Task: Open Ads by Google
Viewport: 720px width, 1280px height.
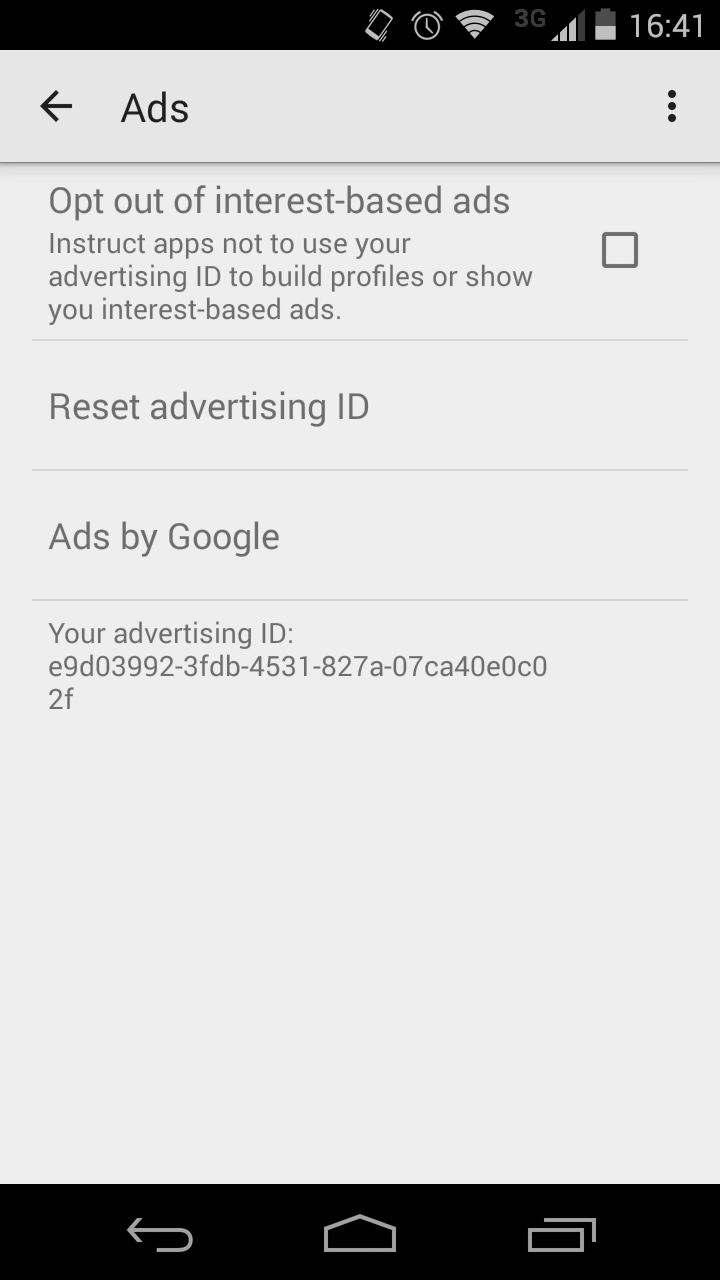Action: pyautogui.click(x=164, y=537)
